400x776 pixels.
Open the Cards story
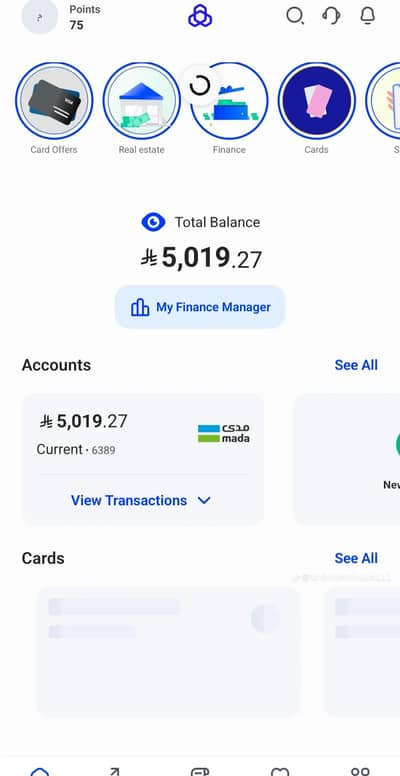point(317,100)
